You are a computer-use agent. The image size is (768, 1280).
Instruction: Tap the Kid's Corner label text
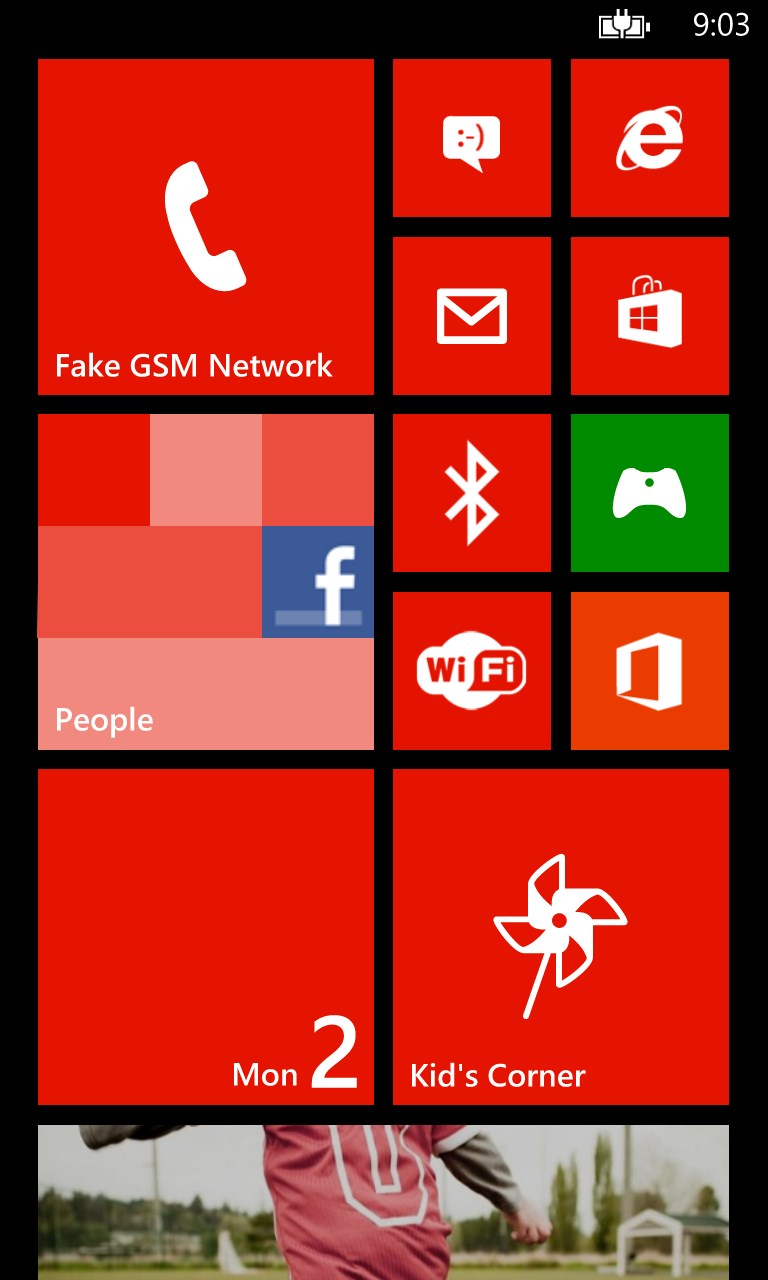[x=497, y=1075]
